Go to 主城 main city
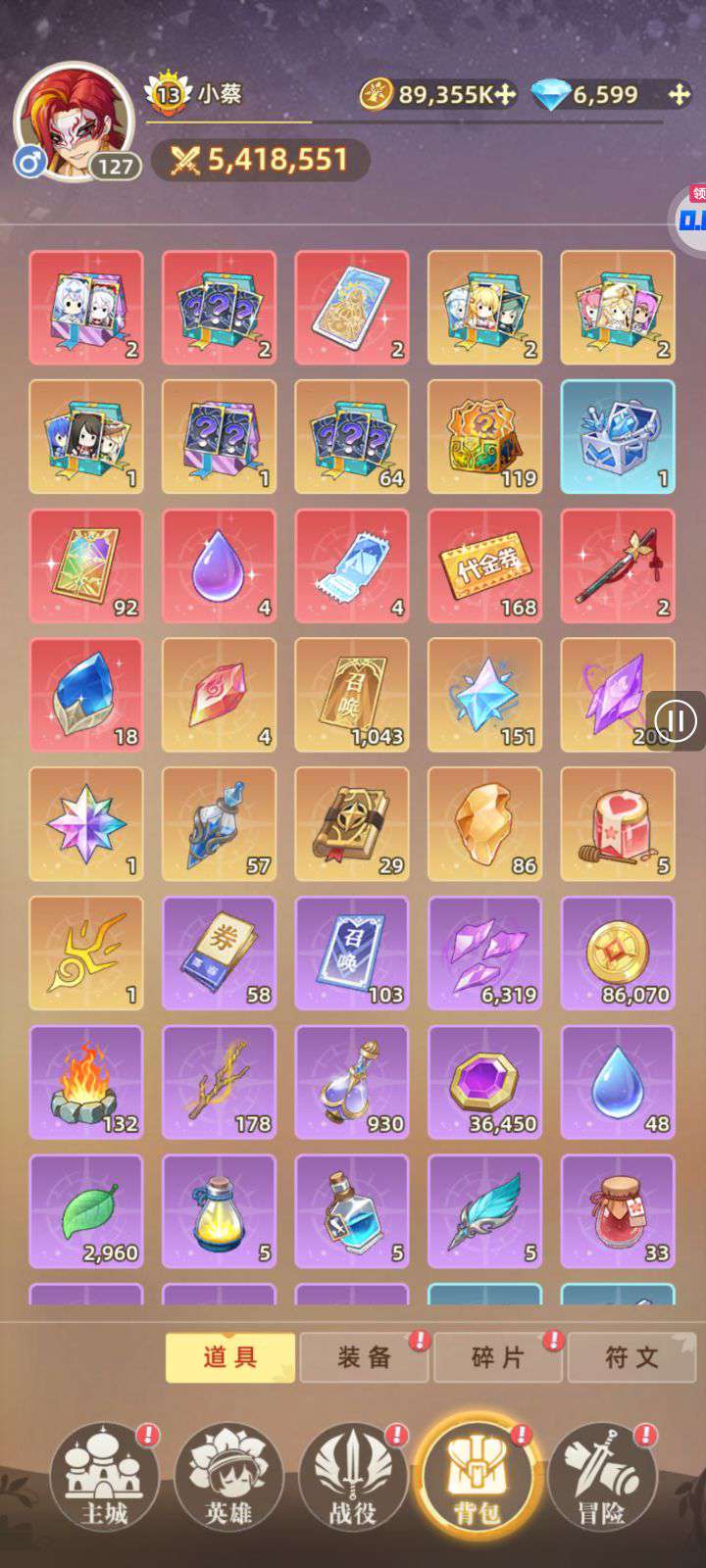Image resolution: width=706 pixels, height=1568 pixels. (x=105, y=1477)
